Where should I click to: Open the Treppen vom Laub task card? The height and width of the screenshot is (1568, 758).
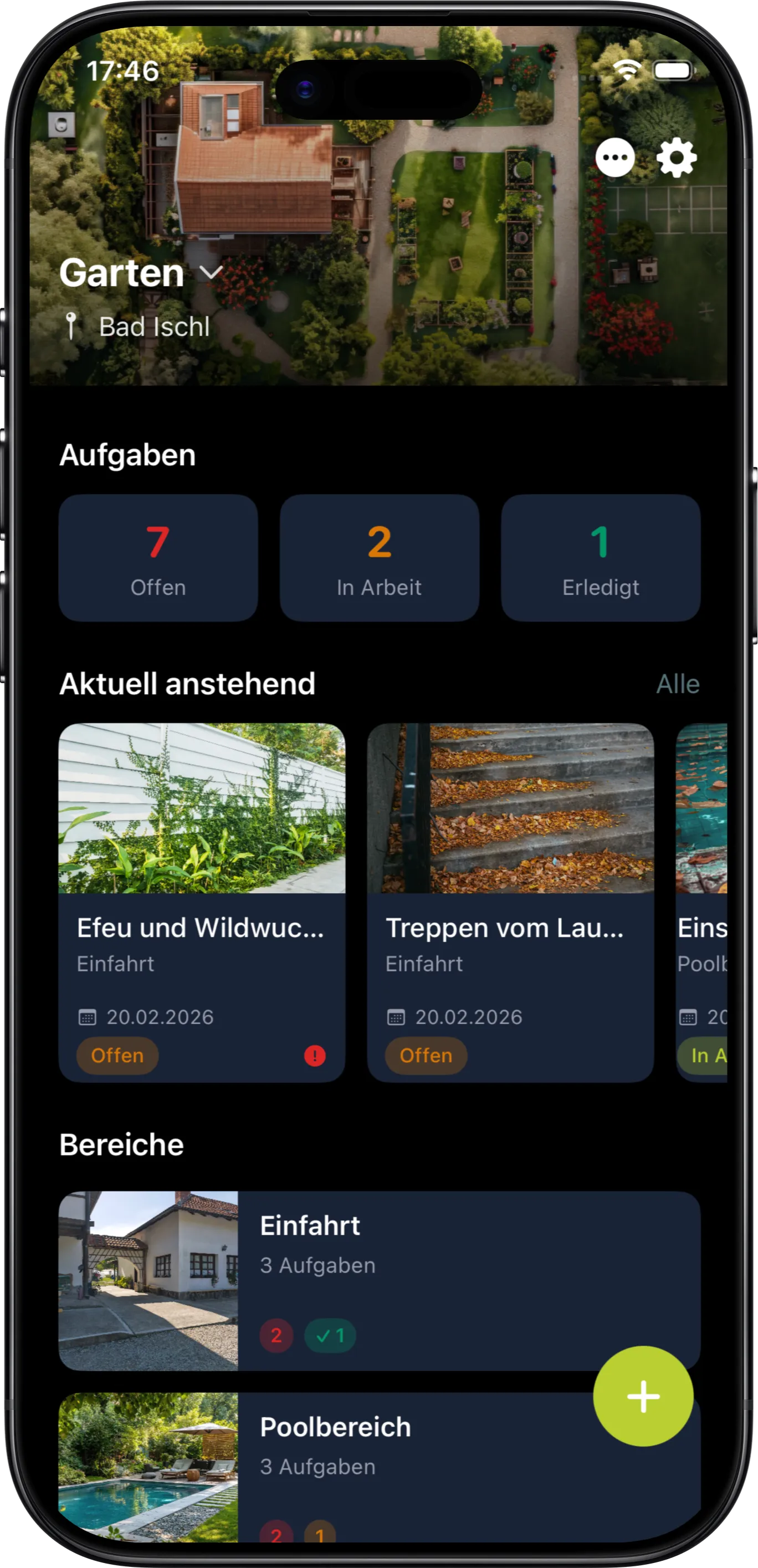click(x=510, y=901)
